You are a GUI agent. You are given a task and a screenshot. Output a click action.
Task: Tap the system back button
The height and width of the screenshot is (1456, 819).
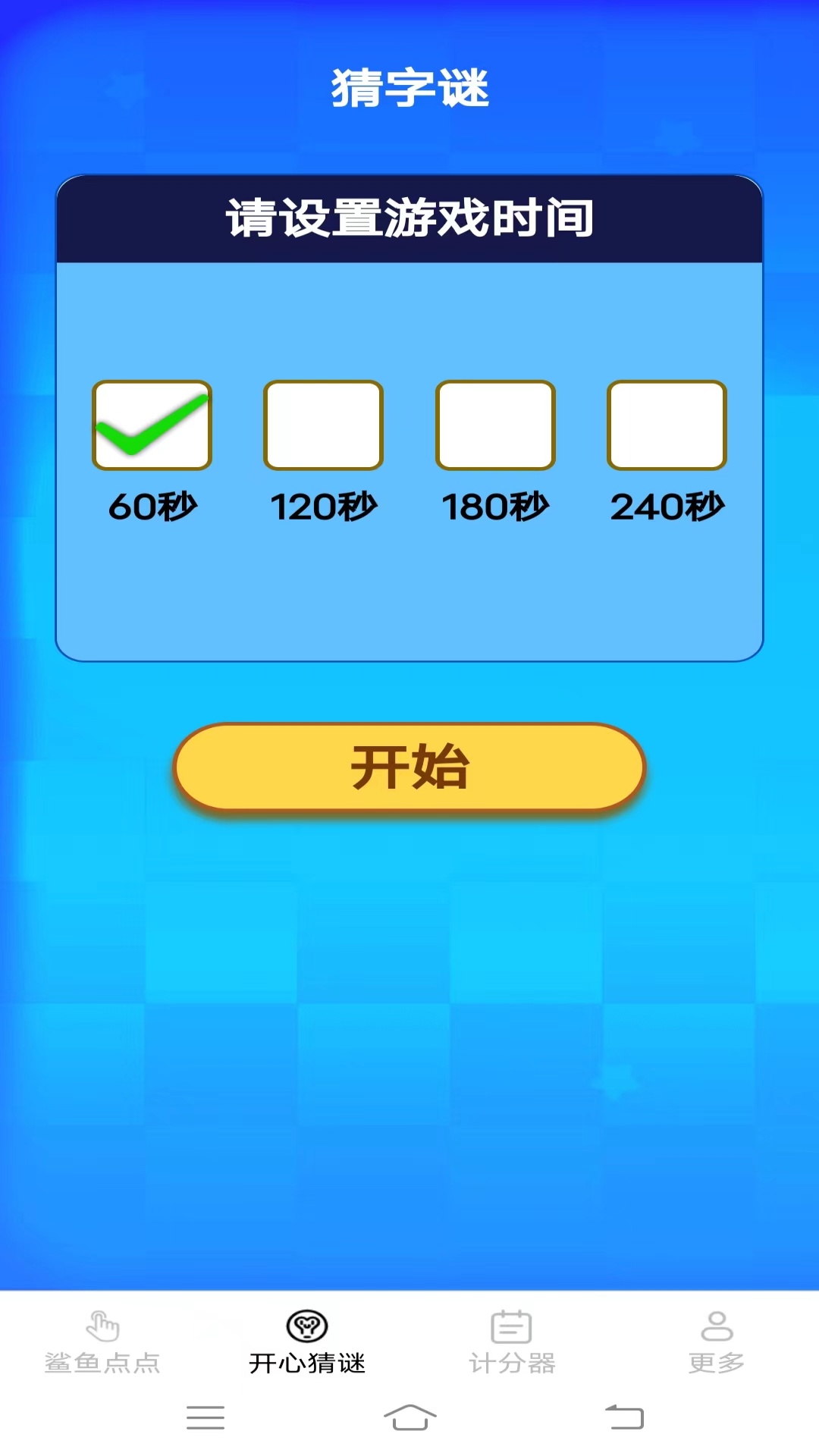(624, 1417)
